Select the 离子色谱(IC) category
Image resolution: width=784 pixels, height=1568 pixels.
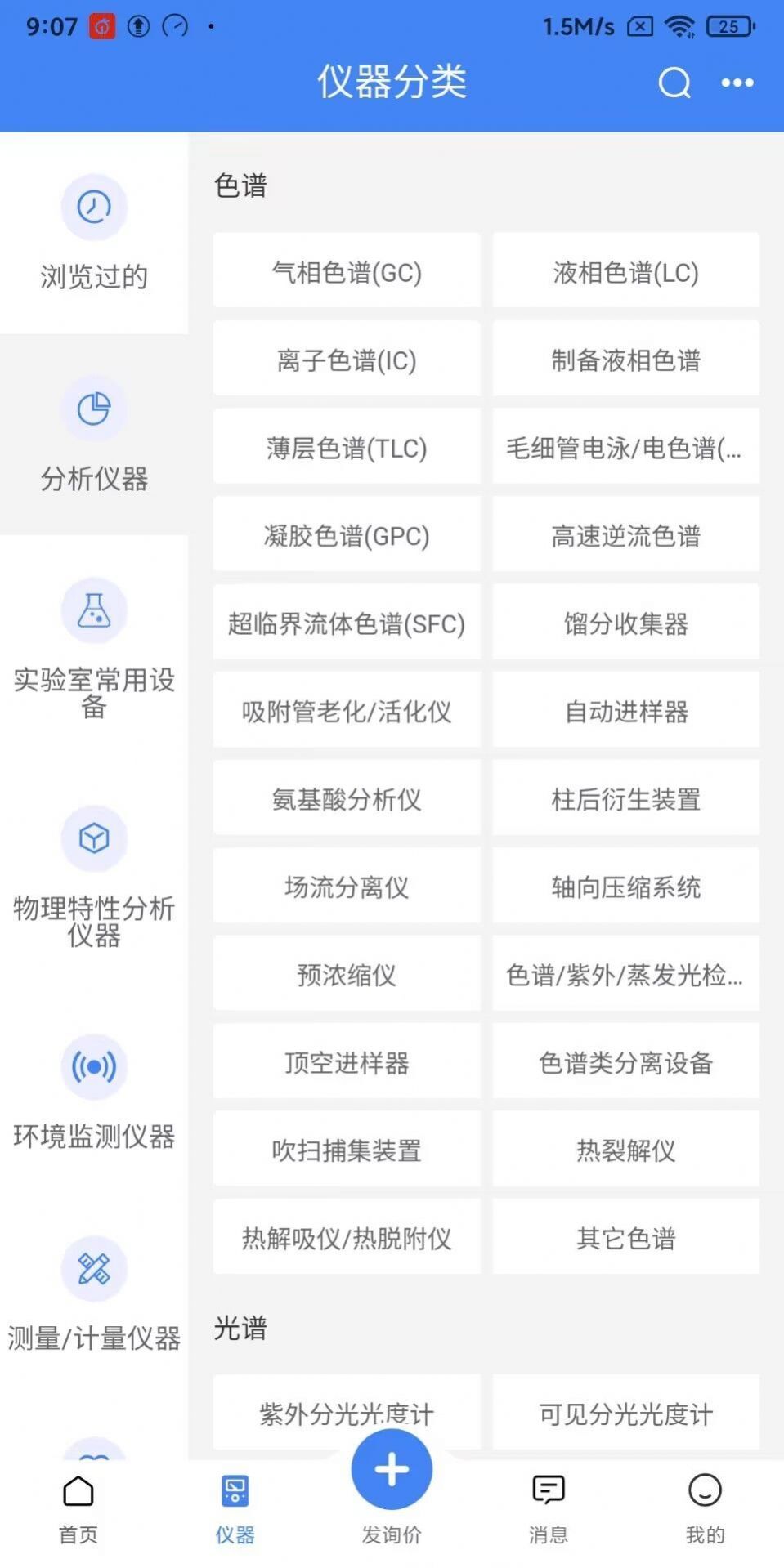346,359
